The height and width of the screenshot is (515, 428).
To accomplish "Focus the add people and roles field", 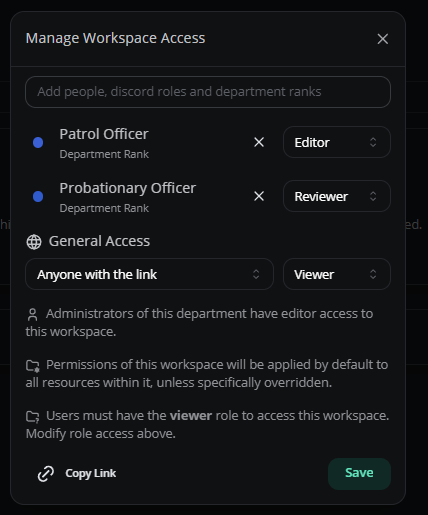I will (x=208, y=92).
